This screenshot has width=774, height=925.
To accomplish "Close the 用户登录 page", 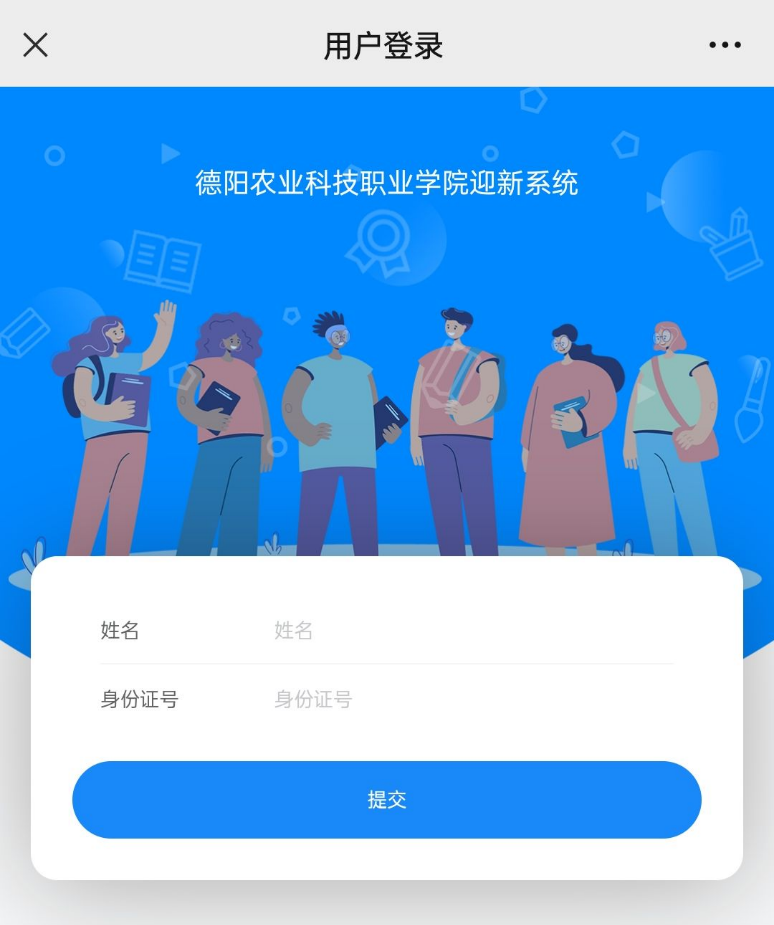I will [x=36, y=45].
